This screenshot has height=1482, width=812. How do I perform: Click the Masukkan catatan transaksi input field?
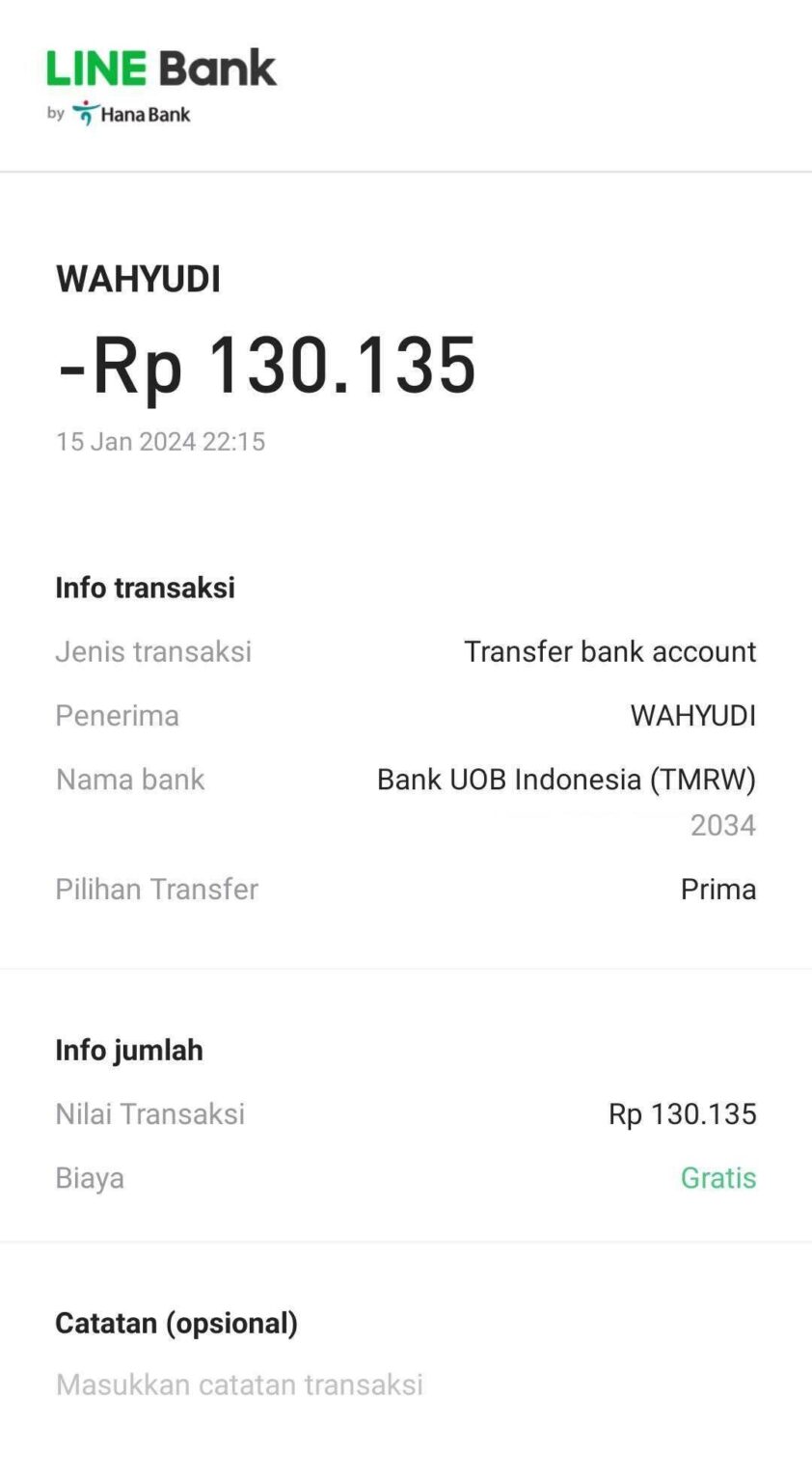coord(240,1384)
